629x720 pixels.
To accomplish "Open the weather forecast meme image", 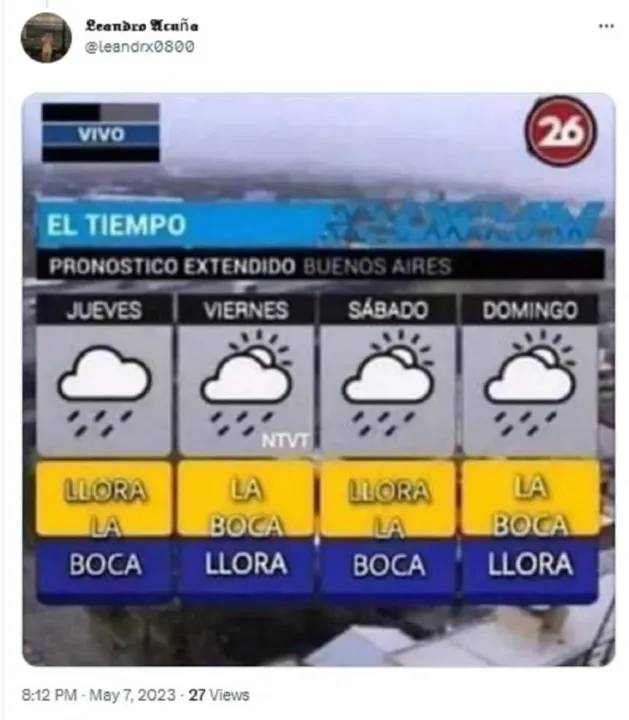I will (x=318, y=380).
